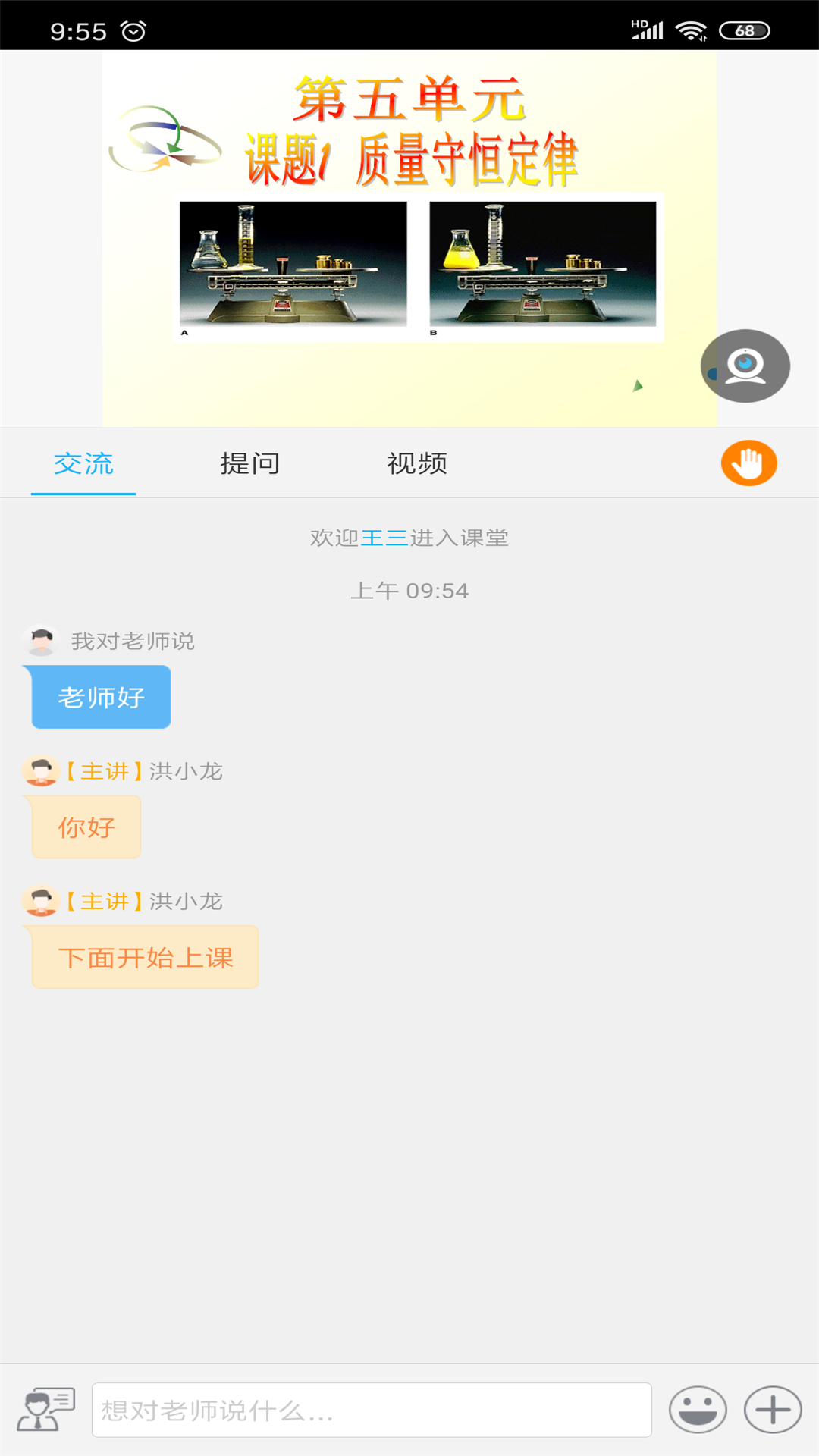Select the 交流 tab
This screenshot has height=1456, width=819.
83,463
